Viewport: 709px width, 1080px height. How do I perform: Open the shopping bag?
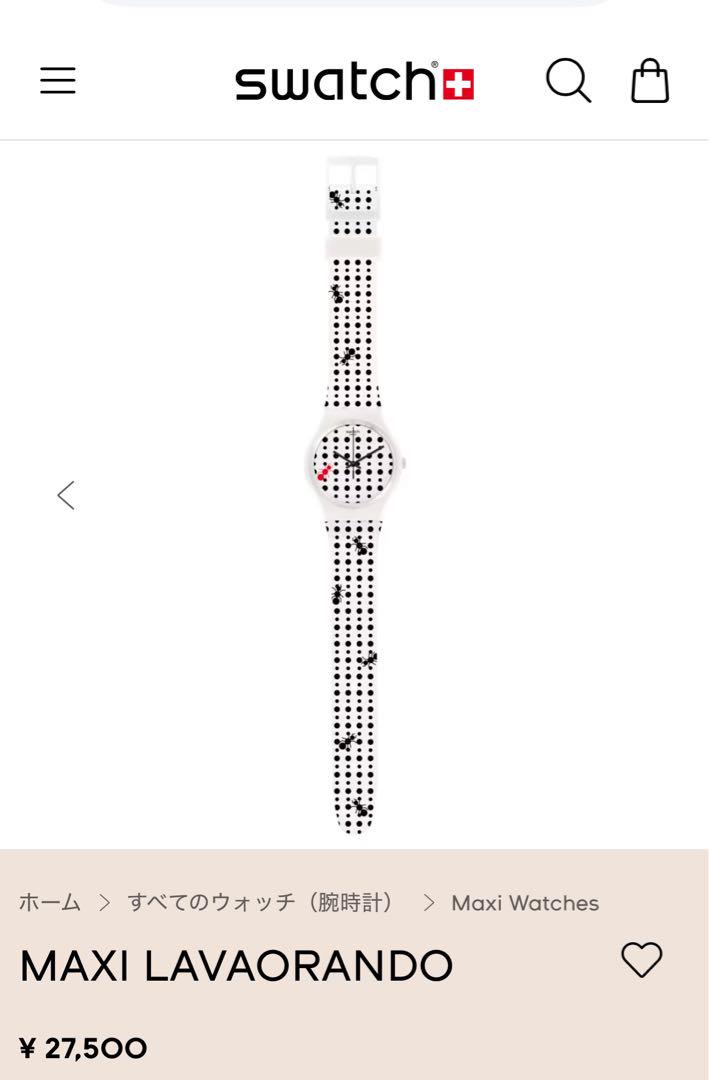click(x=650, y=81)
